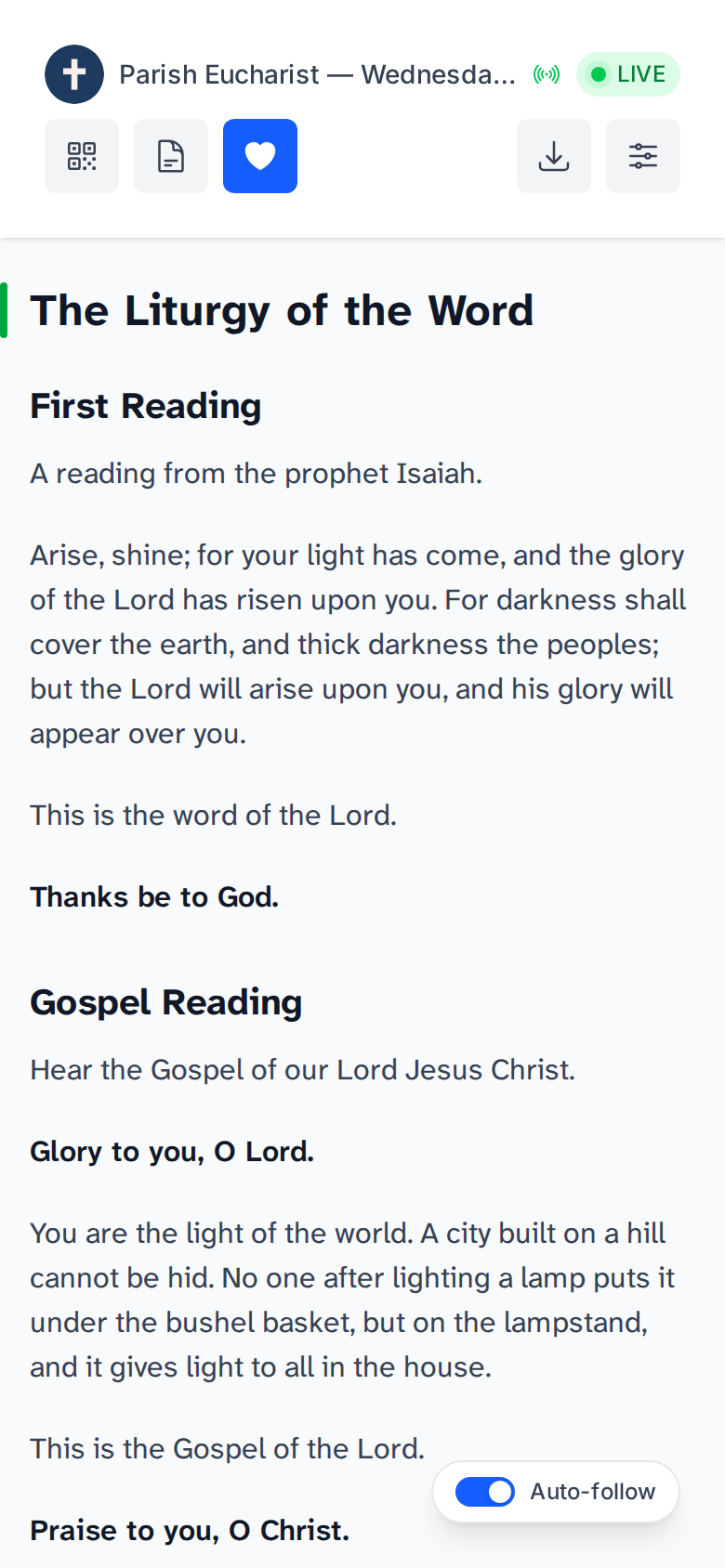The height and width of the screenshot is (1568, 725).
Task: Open the QR code icon
Action: [x=82, y=156]
